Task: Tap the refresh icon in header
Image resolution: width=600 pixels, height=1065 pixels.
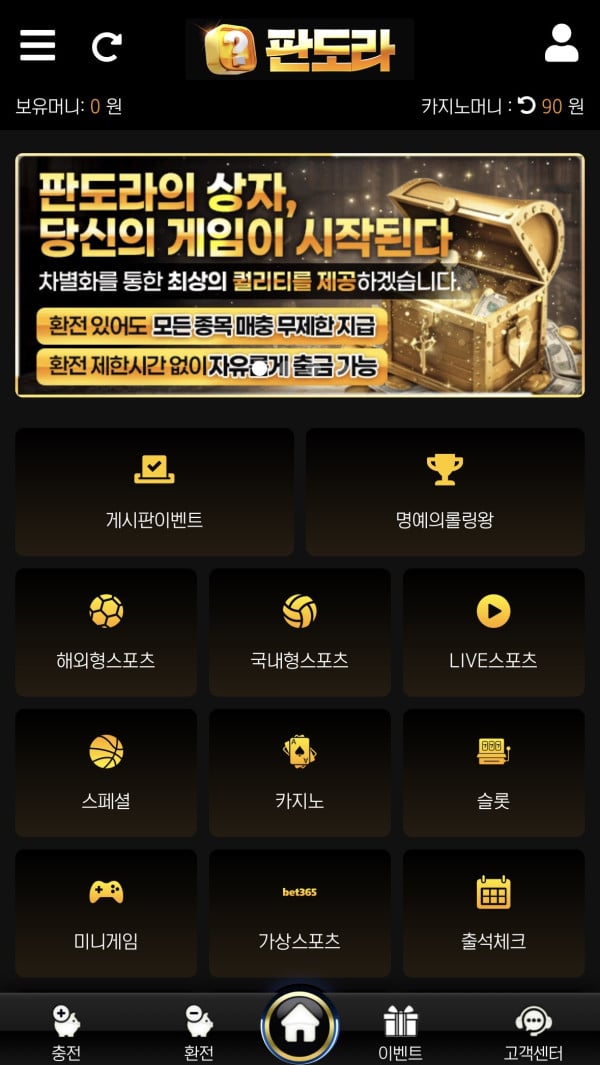Action: pyautogui.click(x=107, y=46)
